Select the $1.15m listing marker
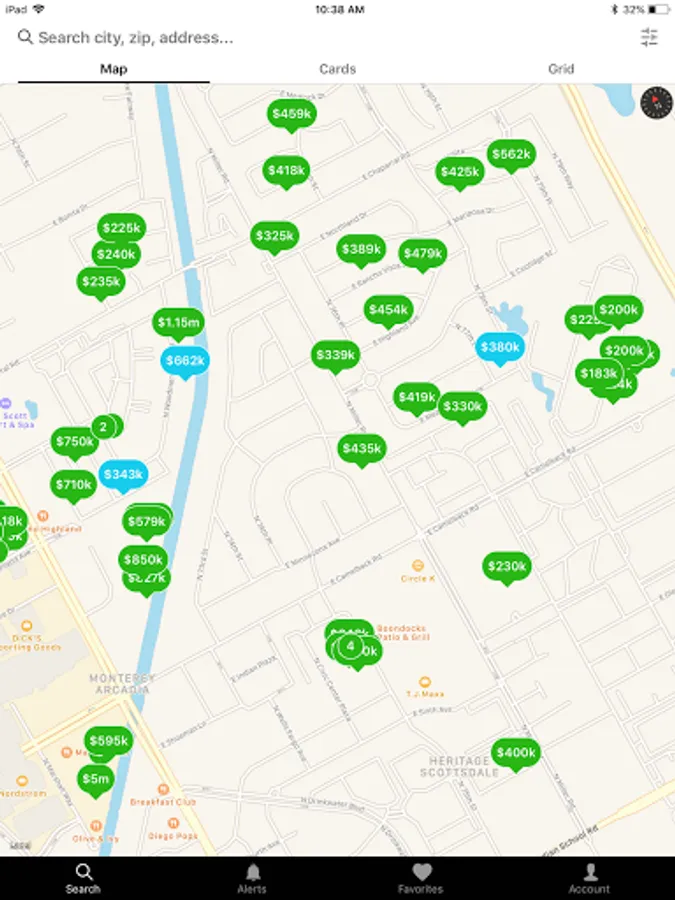675x900 pixels. click(x=178, y=324)
